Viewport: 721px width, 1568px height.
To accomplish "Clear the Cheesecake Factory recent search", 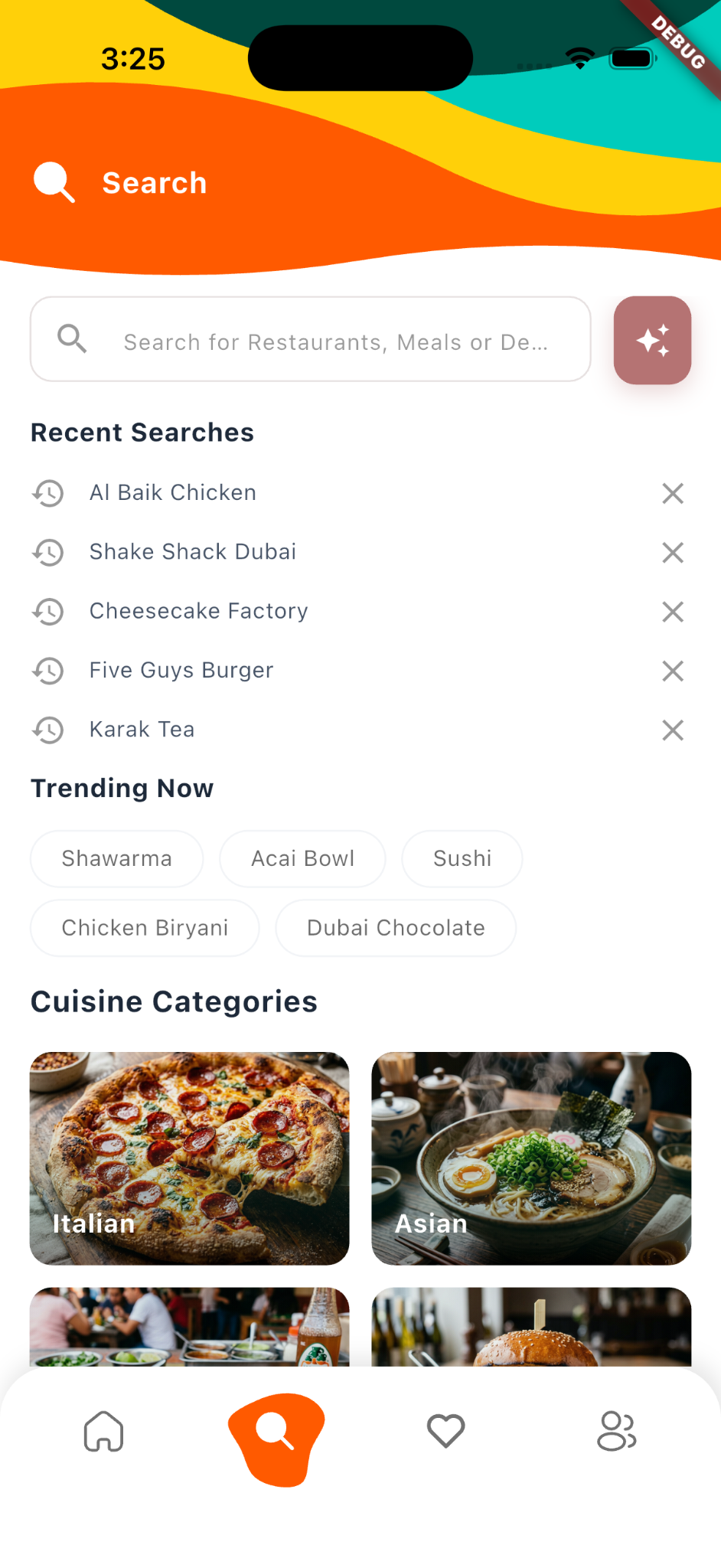I will pyautogui.click(x=672, y=612).
